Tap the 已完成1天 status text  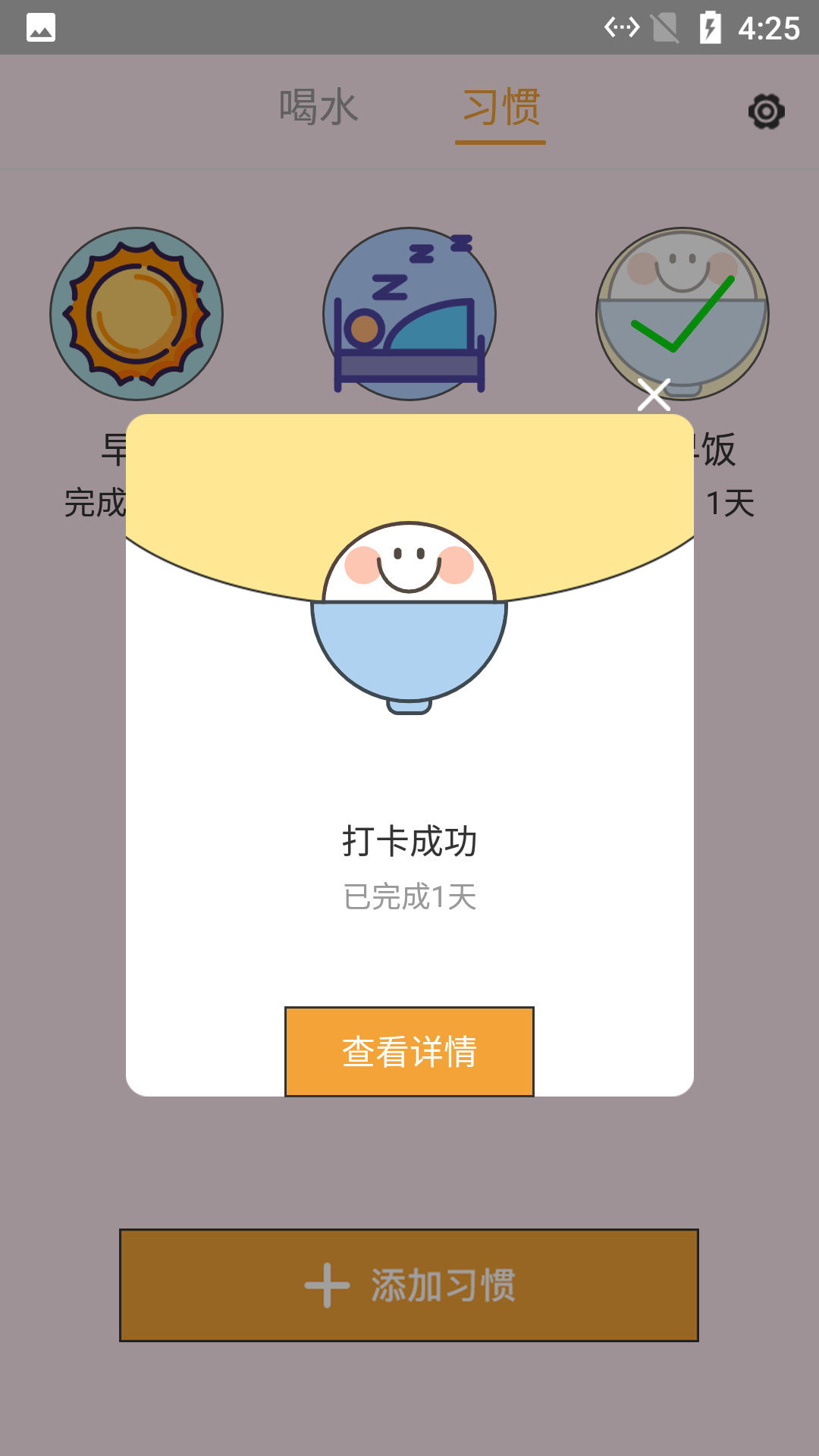click(409, 896)
